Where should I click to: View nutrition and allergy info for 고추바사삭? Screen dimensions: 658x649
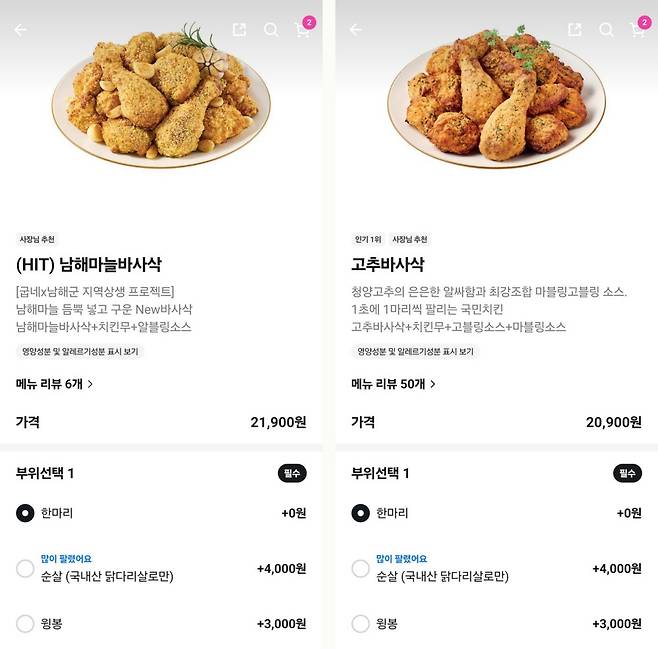(415, 352)
